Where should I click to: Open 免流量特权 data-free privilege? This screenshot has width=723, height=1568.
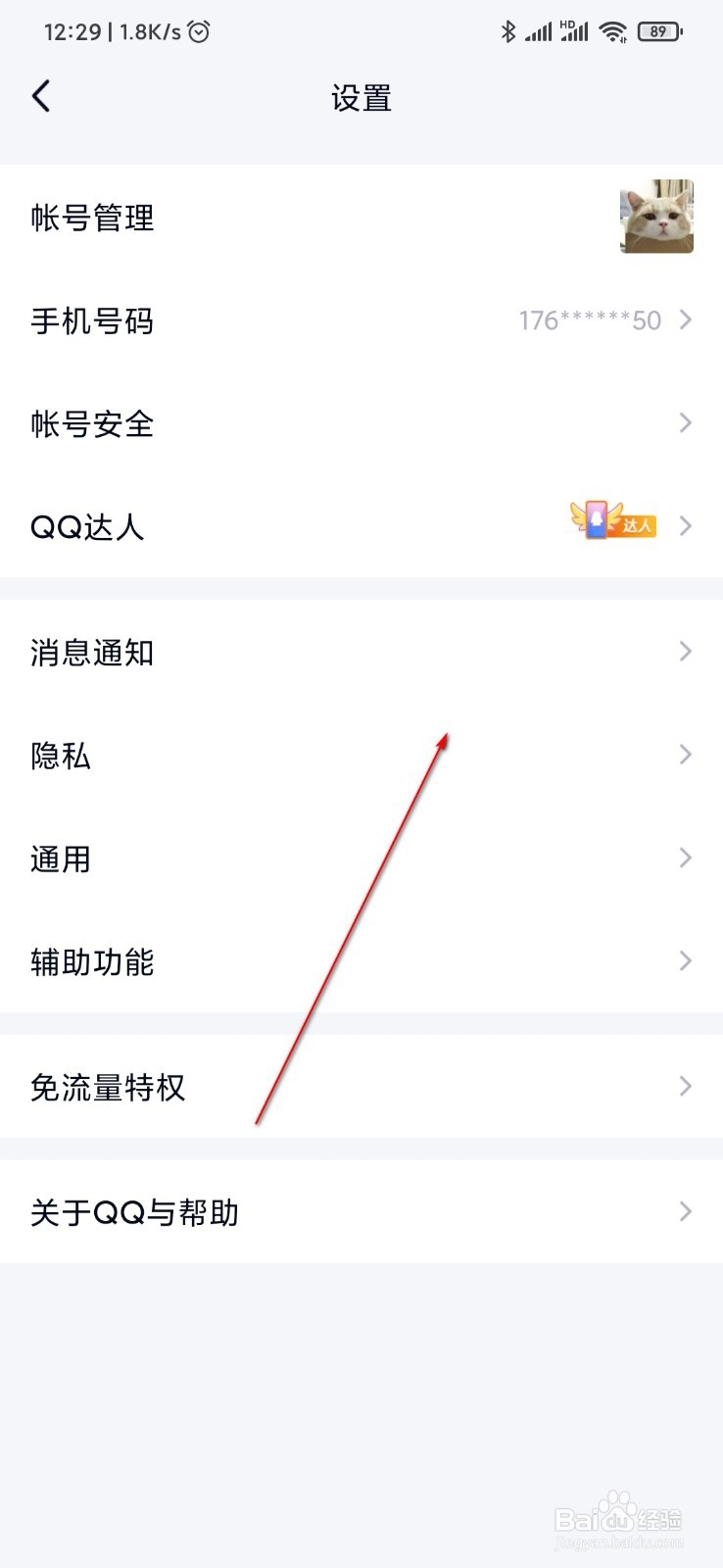(x=361, y=1087)
